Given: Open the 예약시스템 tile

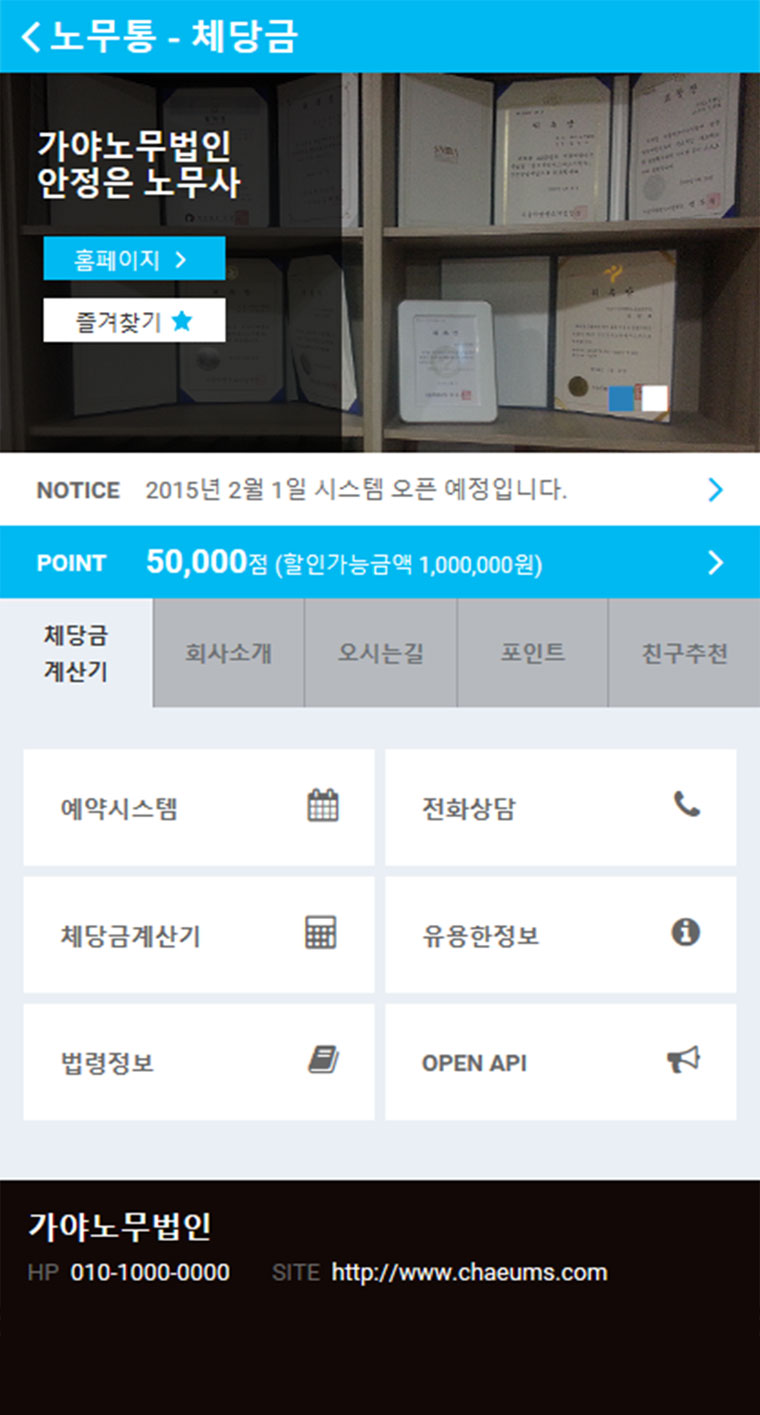Looking at the screenshot, I should (x=199, y=807).
